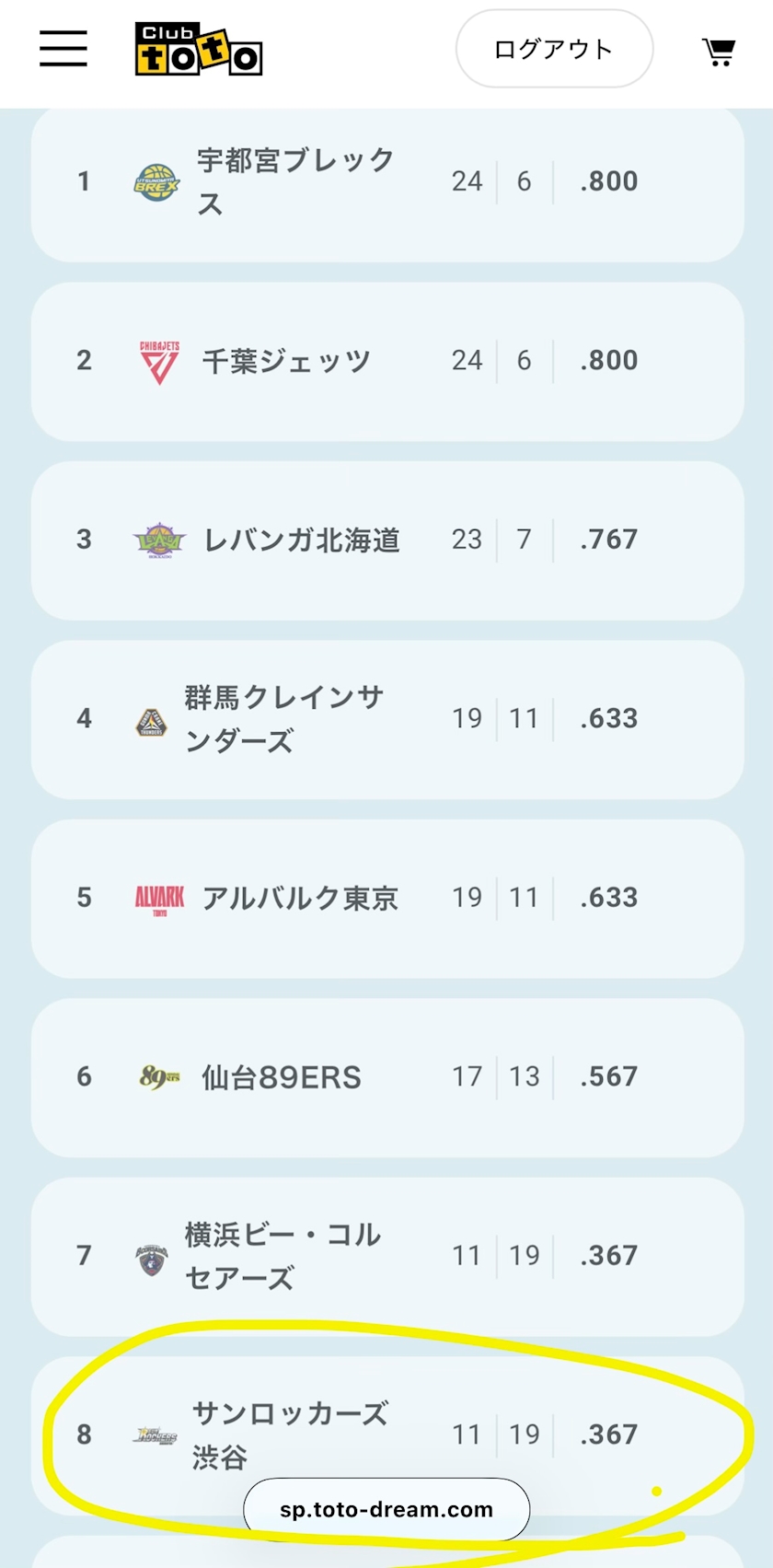Open the shopping cart
This screenshot has width=773, height=1568.
click(719, 52)
